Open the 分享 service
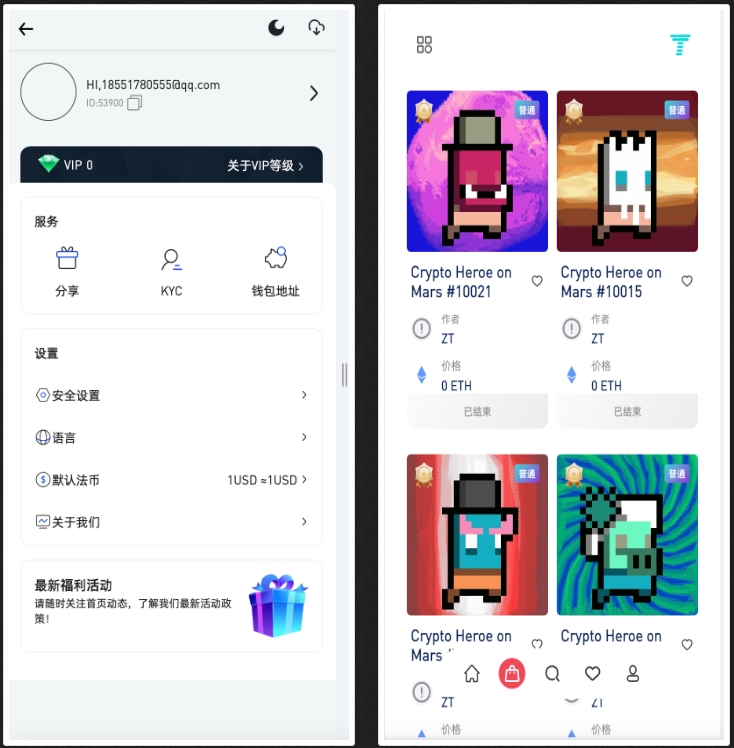 (67, 271)
